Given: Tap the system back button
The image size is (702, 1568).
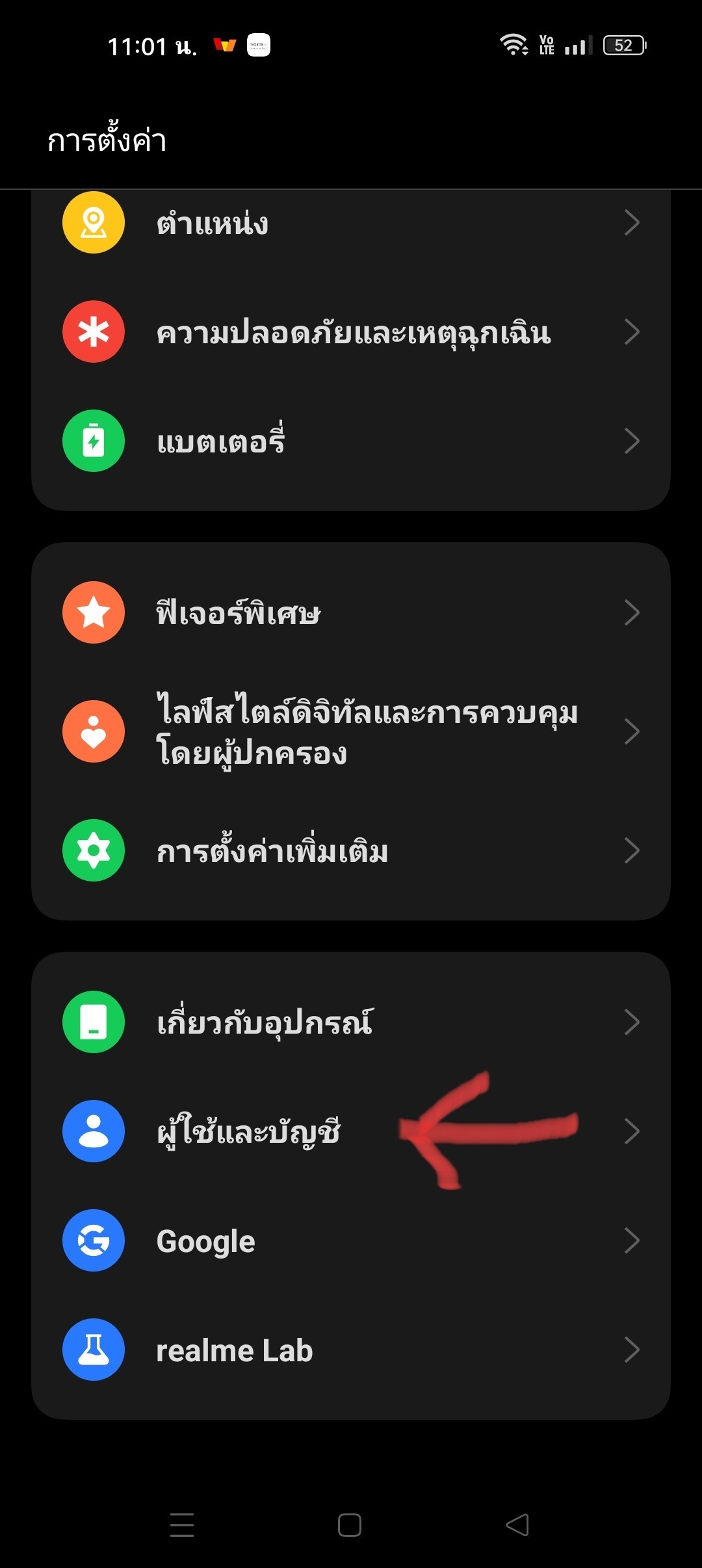Looking at the screenshot, I should 518,1525.
